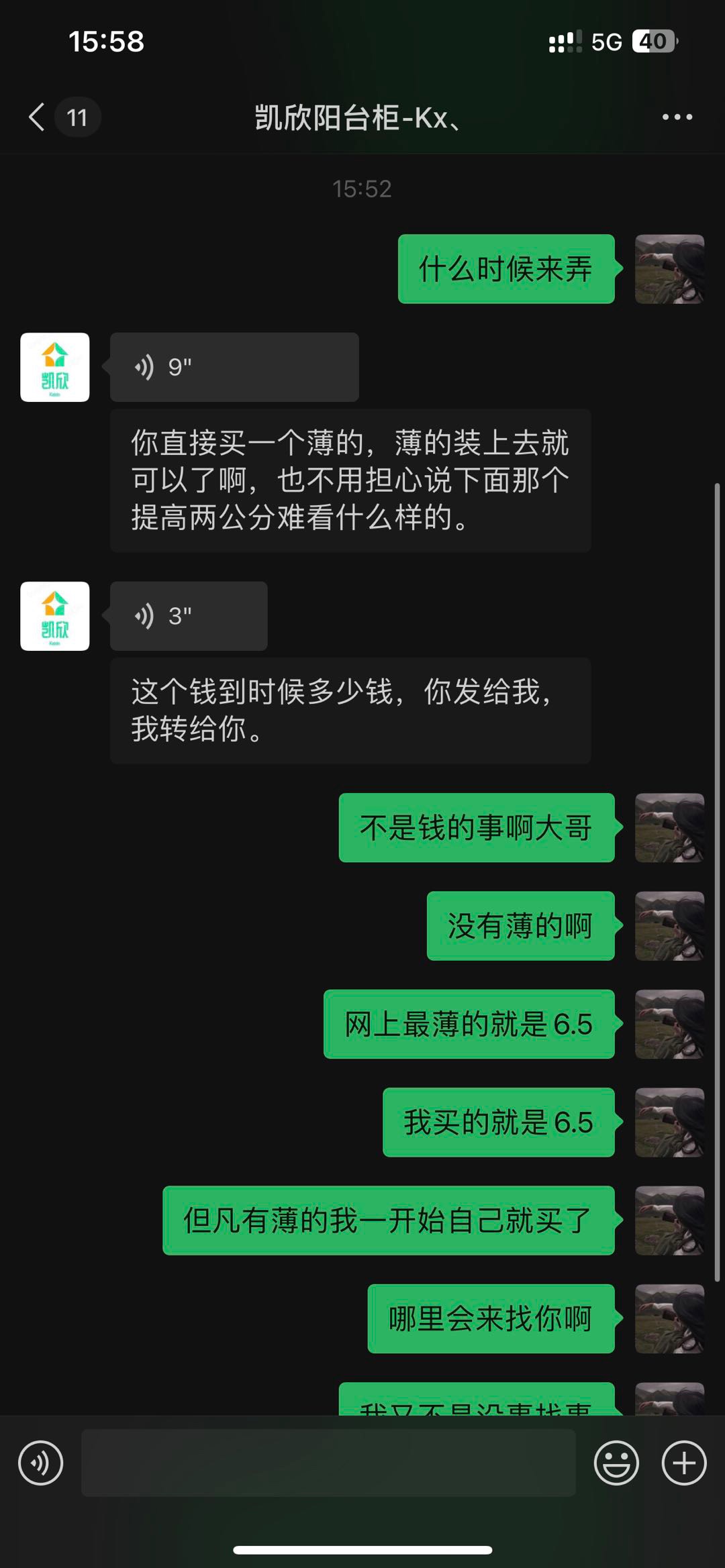Viewport: 725px width, 1568px height.
Task: Focus the message text field
Action: coord(328,1463)
